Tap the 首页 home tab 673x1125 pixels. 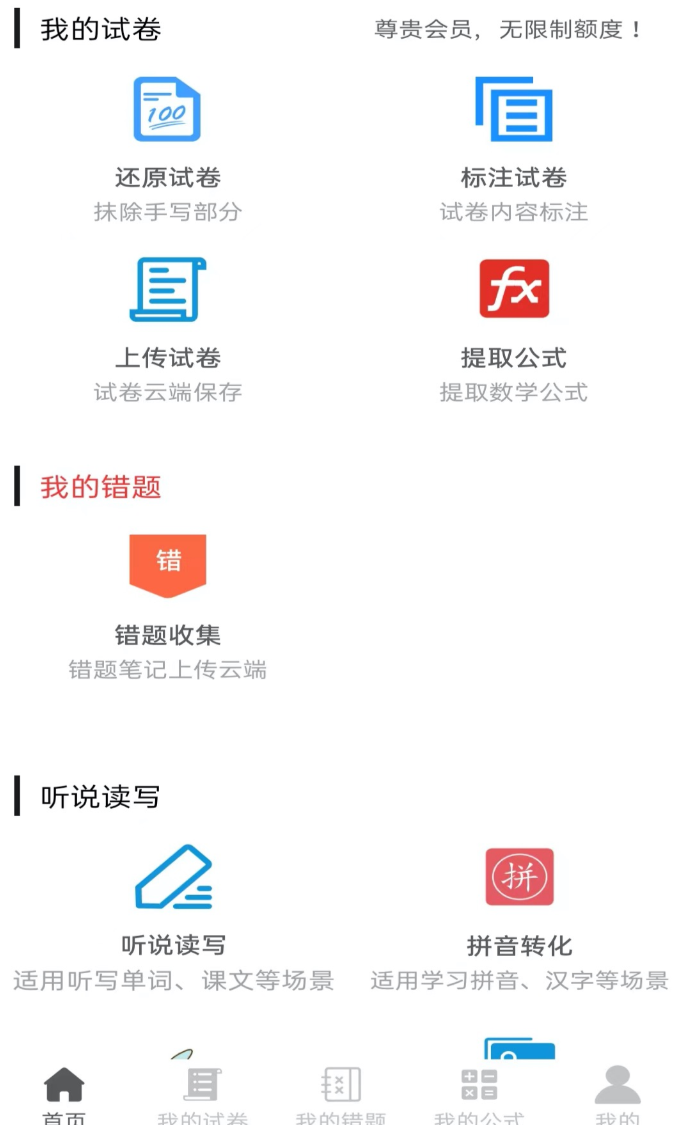[x=64, y=1093]
